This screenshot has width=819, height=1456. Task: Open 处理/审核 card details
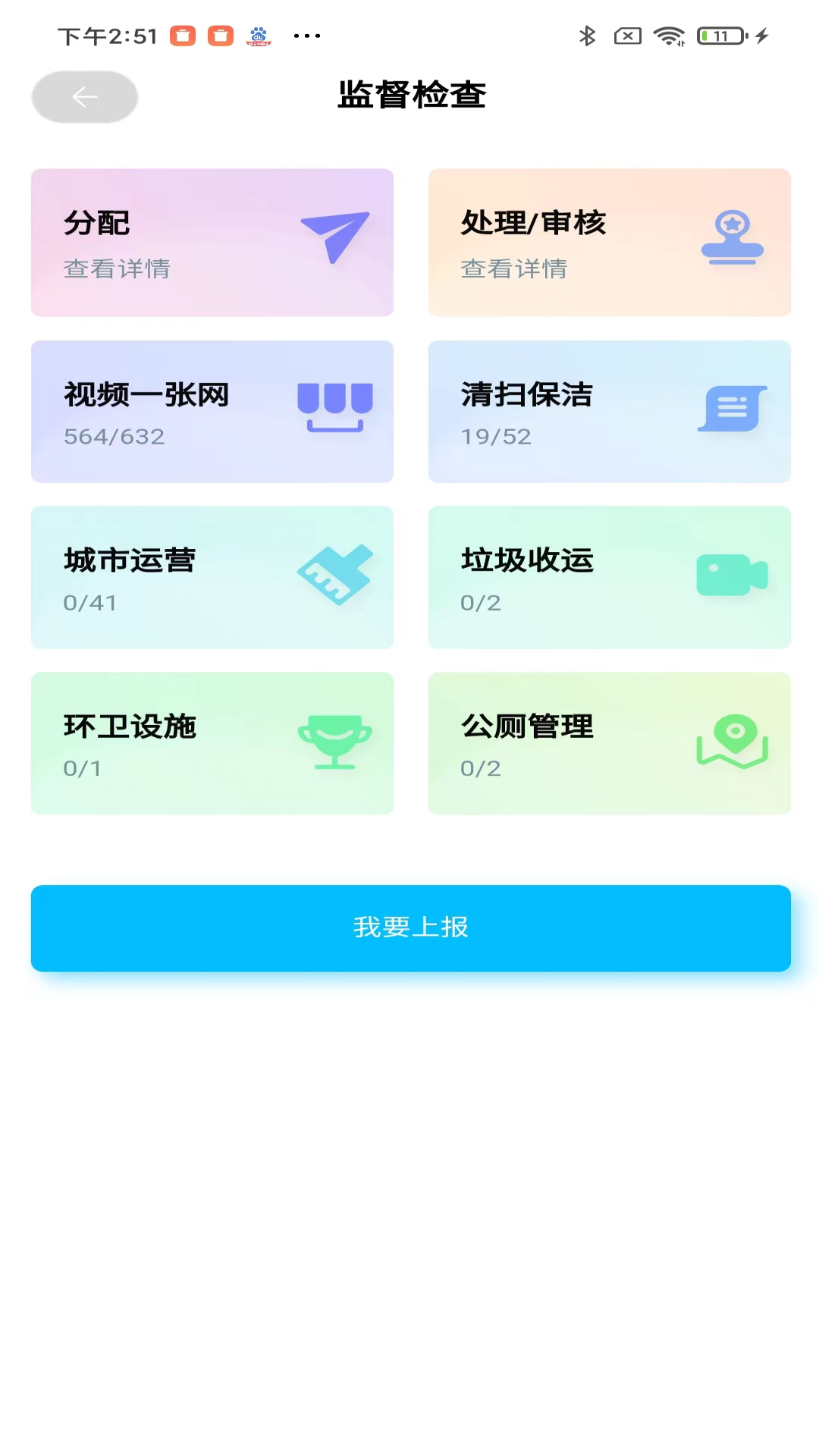(x=609, y=243)
